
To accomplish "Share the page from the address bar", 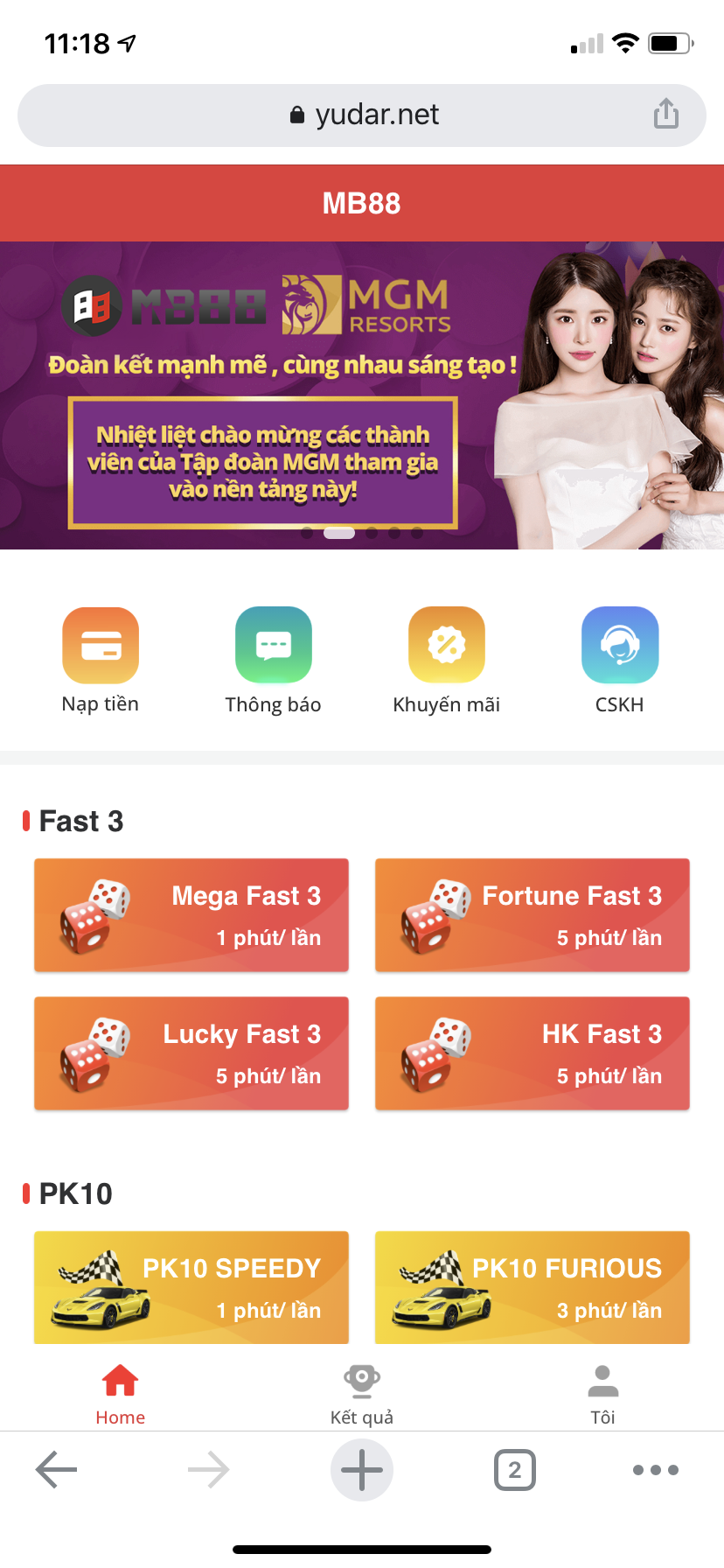I will [666, 114].
